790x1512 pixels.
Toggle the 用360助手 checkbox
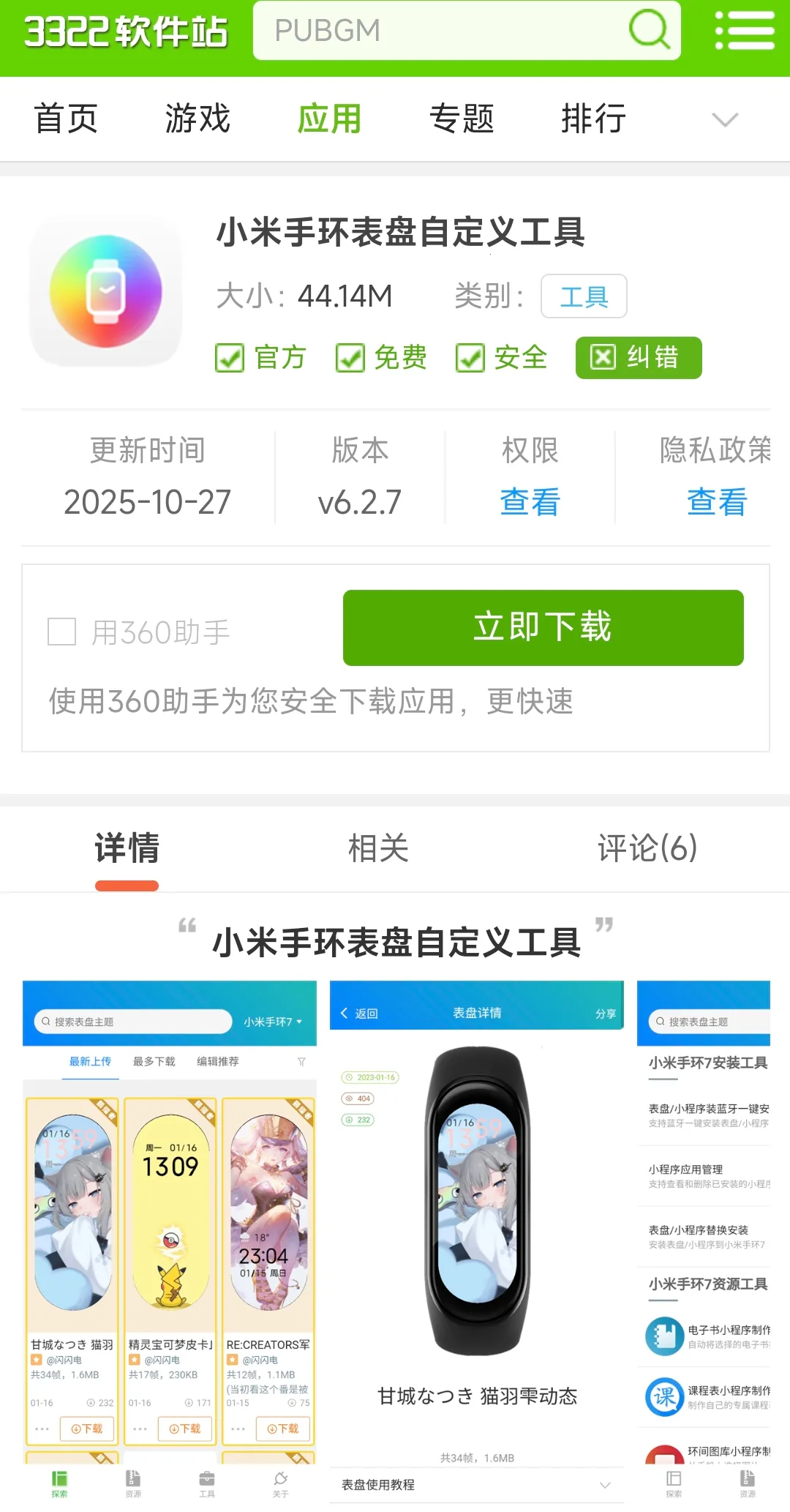(62, 632)
